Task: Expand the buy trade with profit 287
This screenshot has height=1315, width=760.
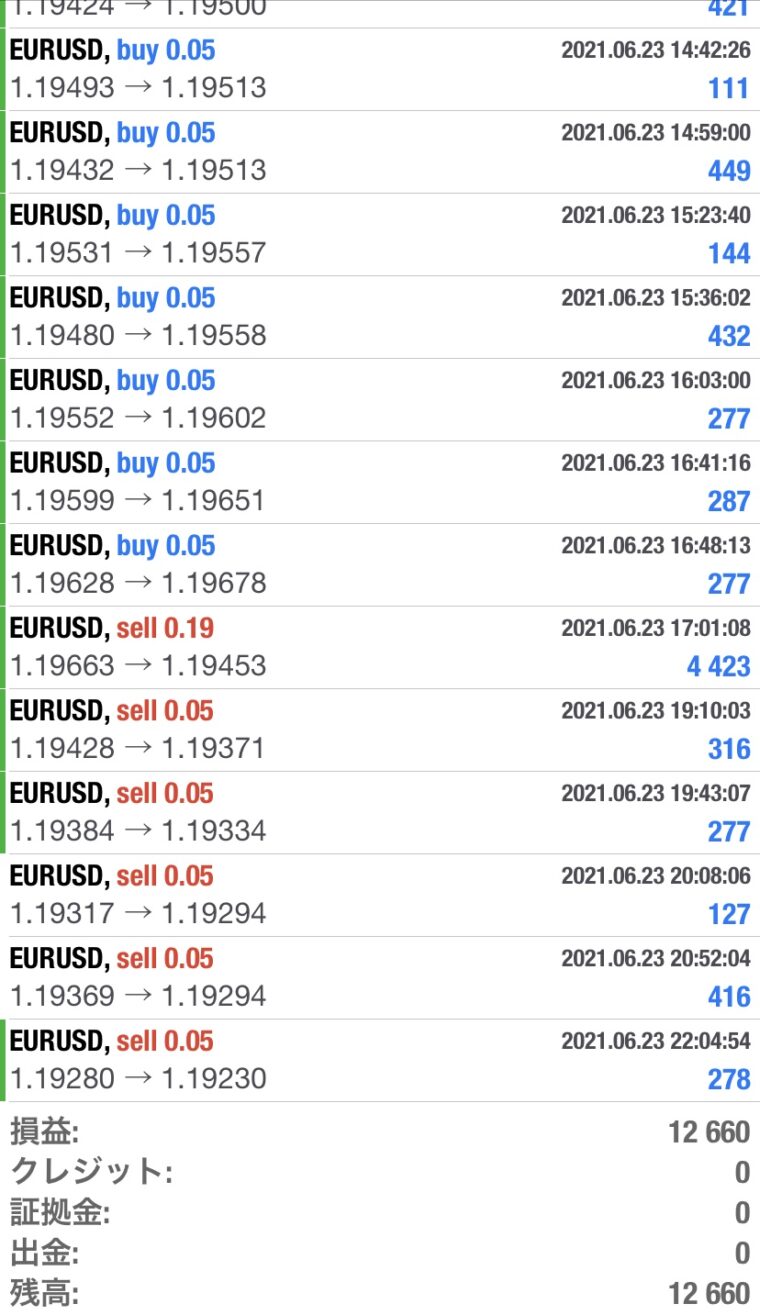Action: click(x=380, y=482)
